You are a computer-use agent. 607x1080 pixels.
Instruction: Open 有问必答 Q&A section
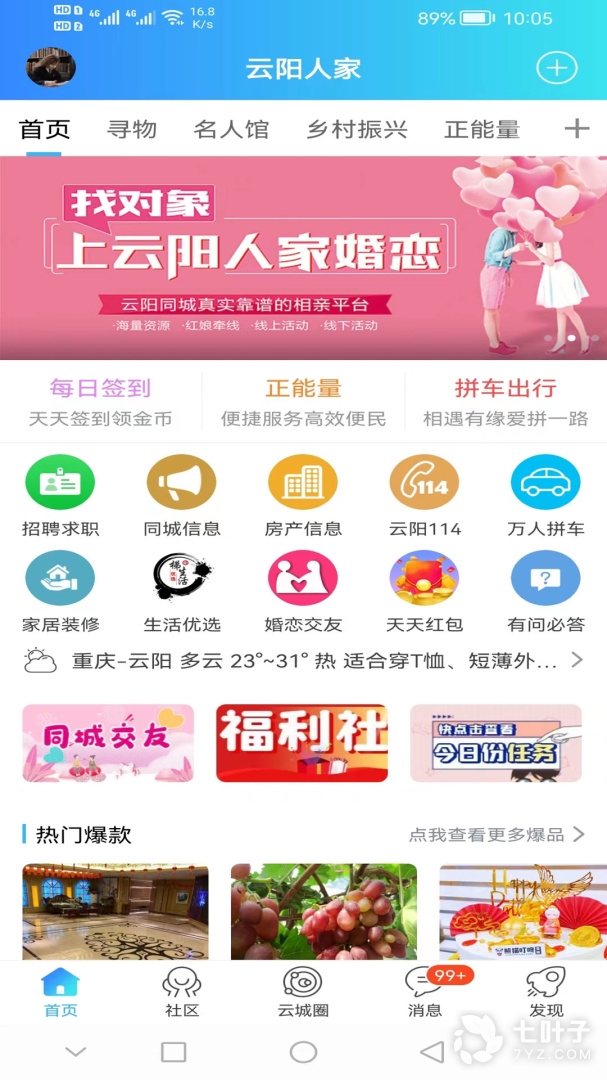tap(545, 591)
